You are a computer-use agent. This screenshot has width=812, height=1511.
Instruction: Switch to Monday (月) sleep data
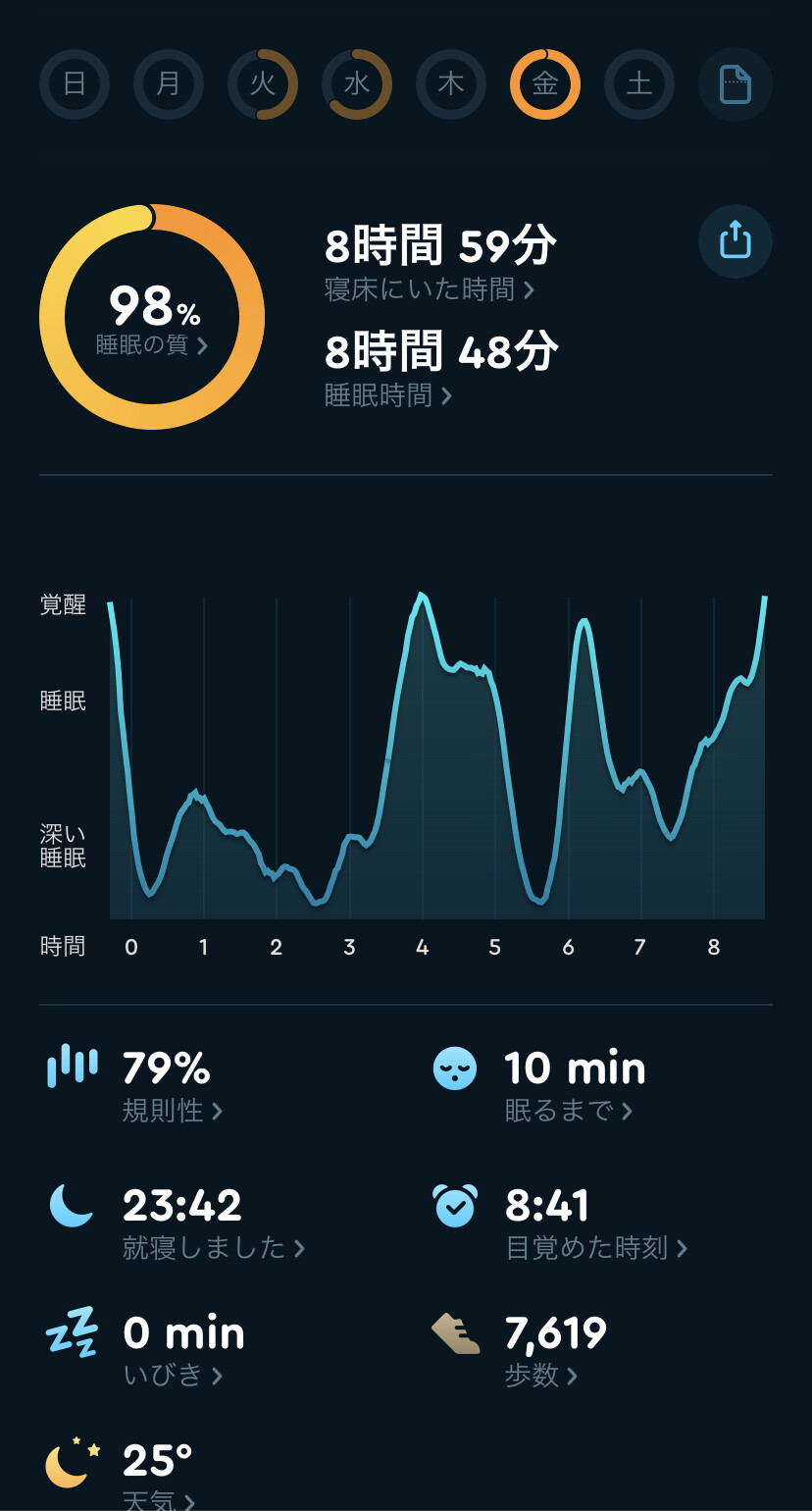(x=169, y=84)
